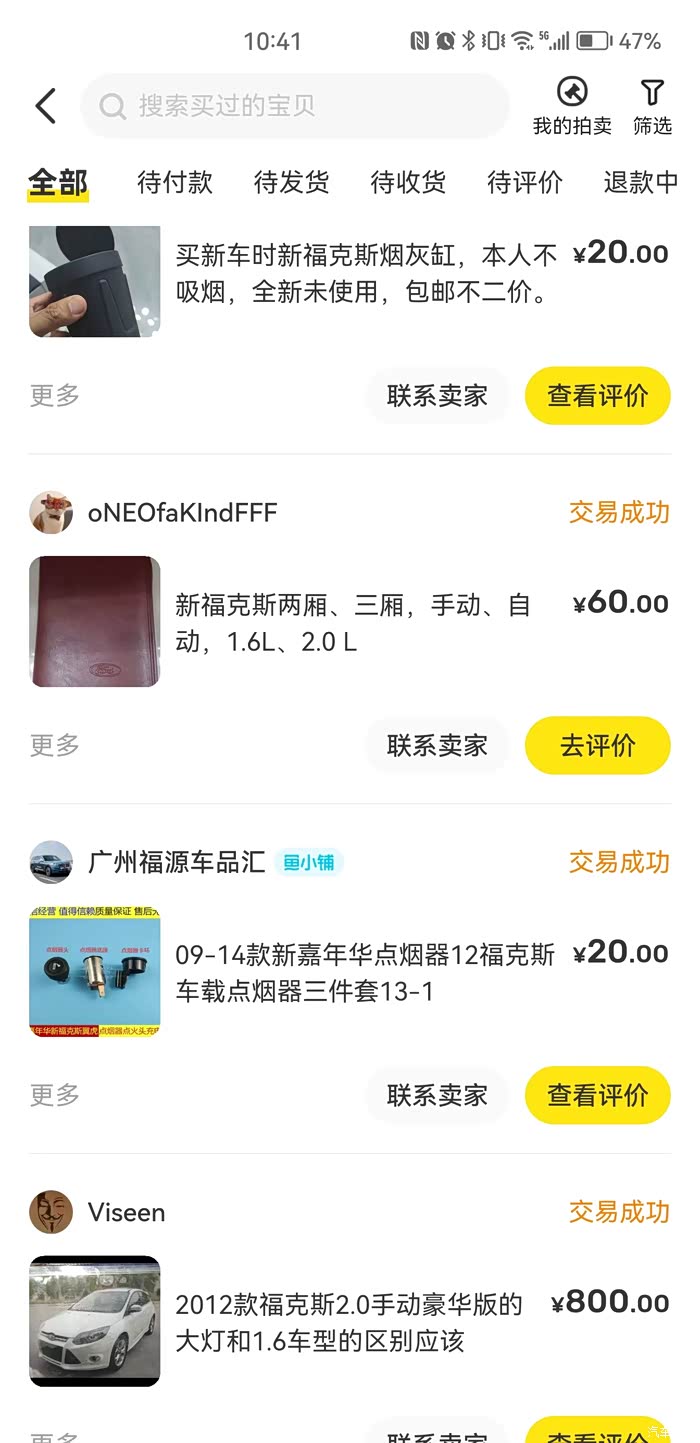Open the 新福克斯两厢、三厢 order
Viewport: 700px width, 1443px height.
click(x=353, y=623)
